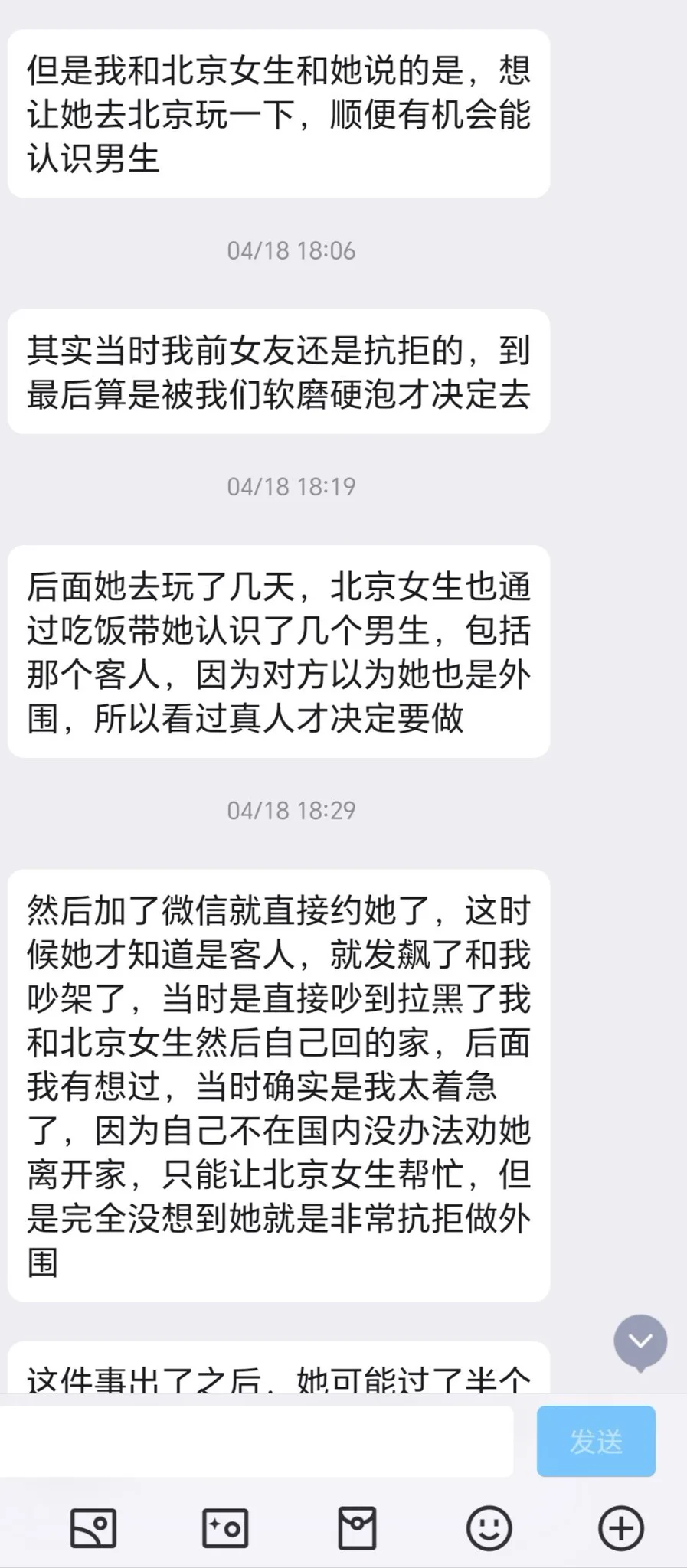Open the emoji smiley picker

489,1529
